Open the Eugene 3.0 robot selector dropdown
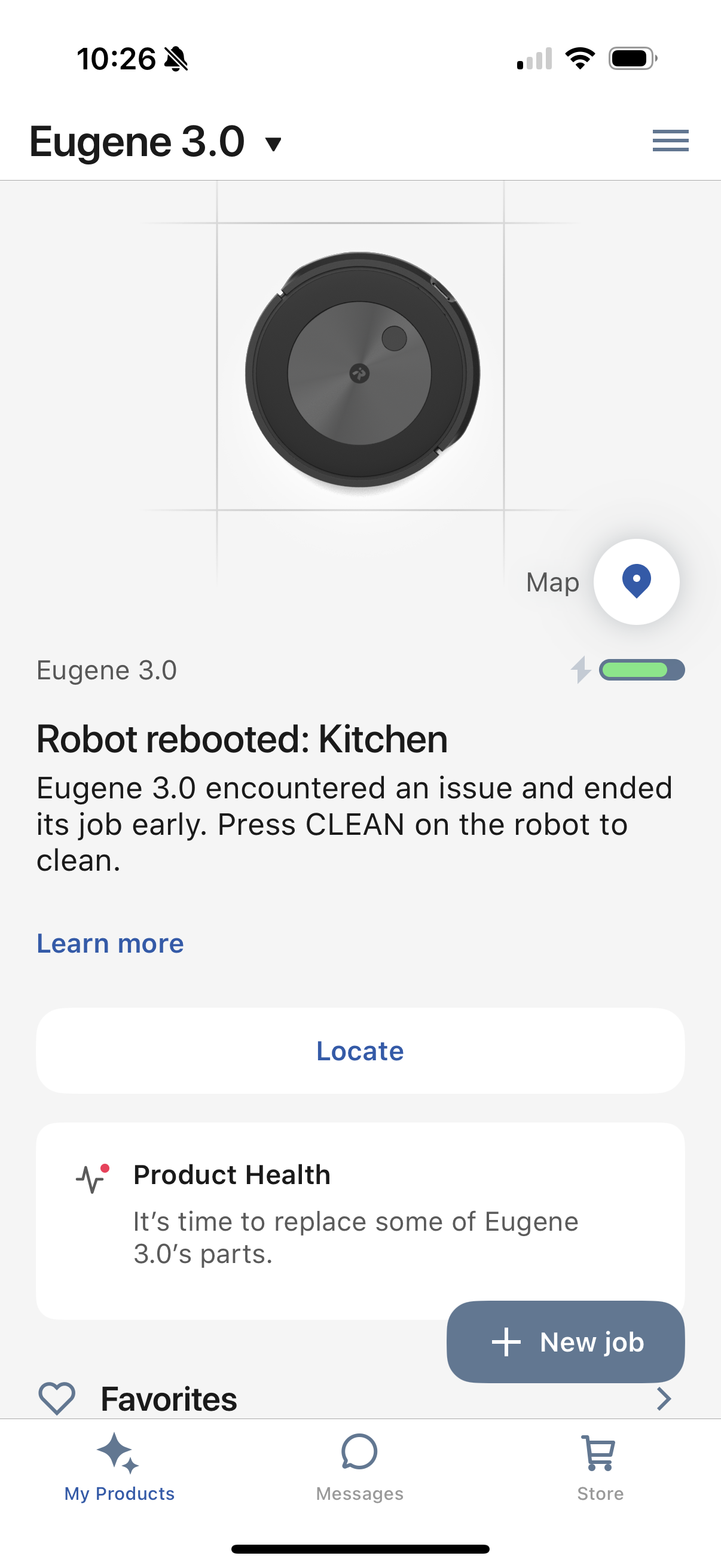Viewport: 721px width, 1568px height. [x=156, y=142]
